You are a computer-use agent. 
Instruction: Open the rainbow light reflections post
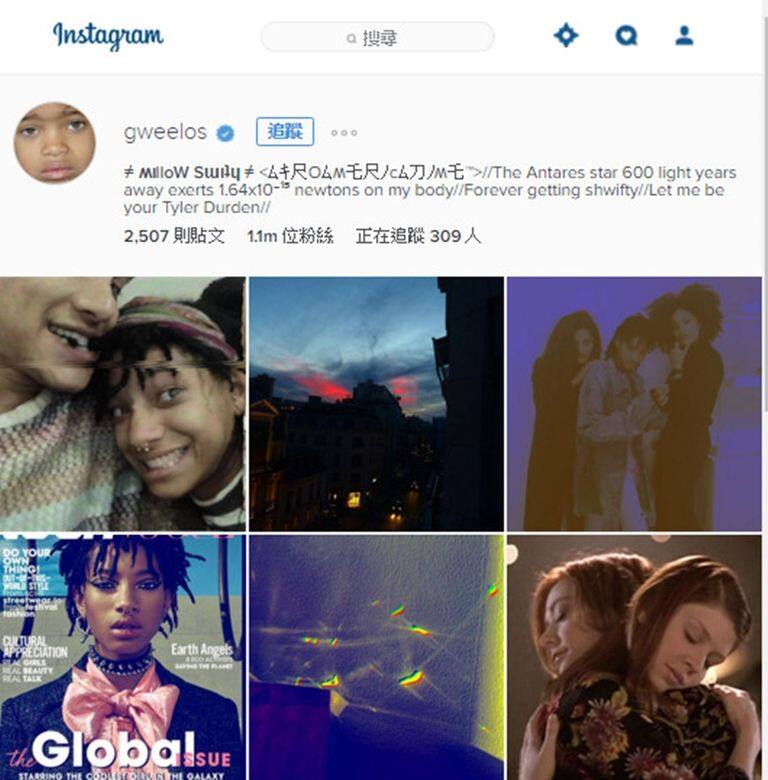[376, 657]
